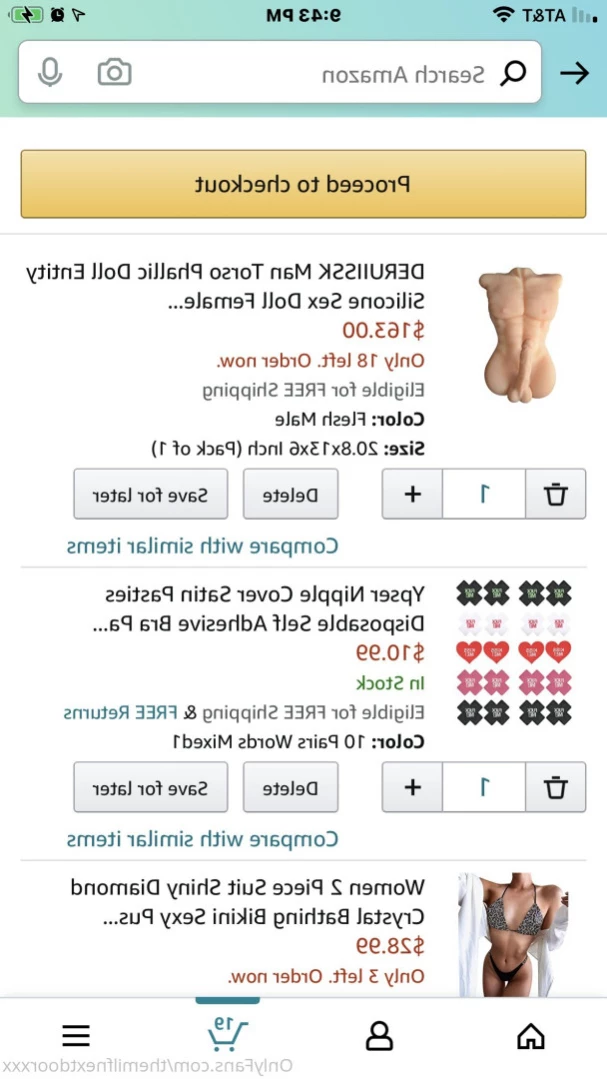Open the Women 2 Piece Suit product
607x1079 pixels.
250,901
